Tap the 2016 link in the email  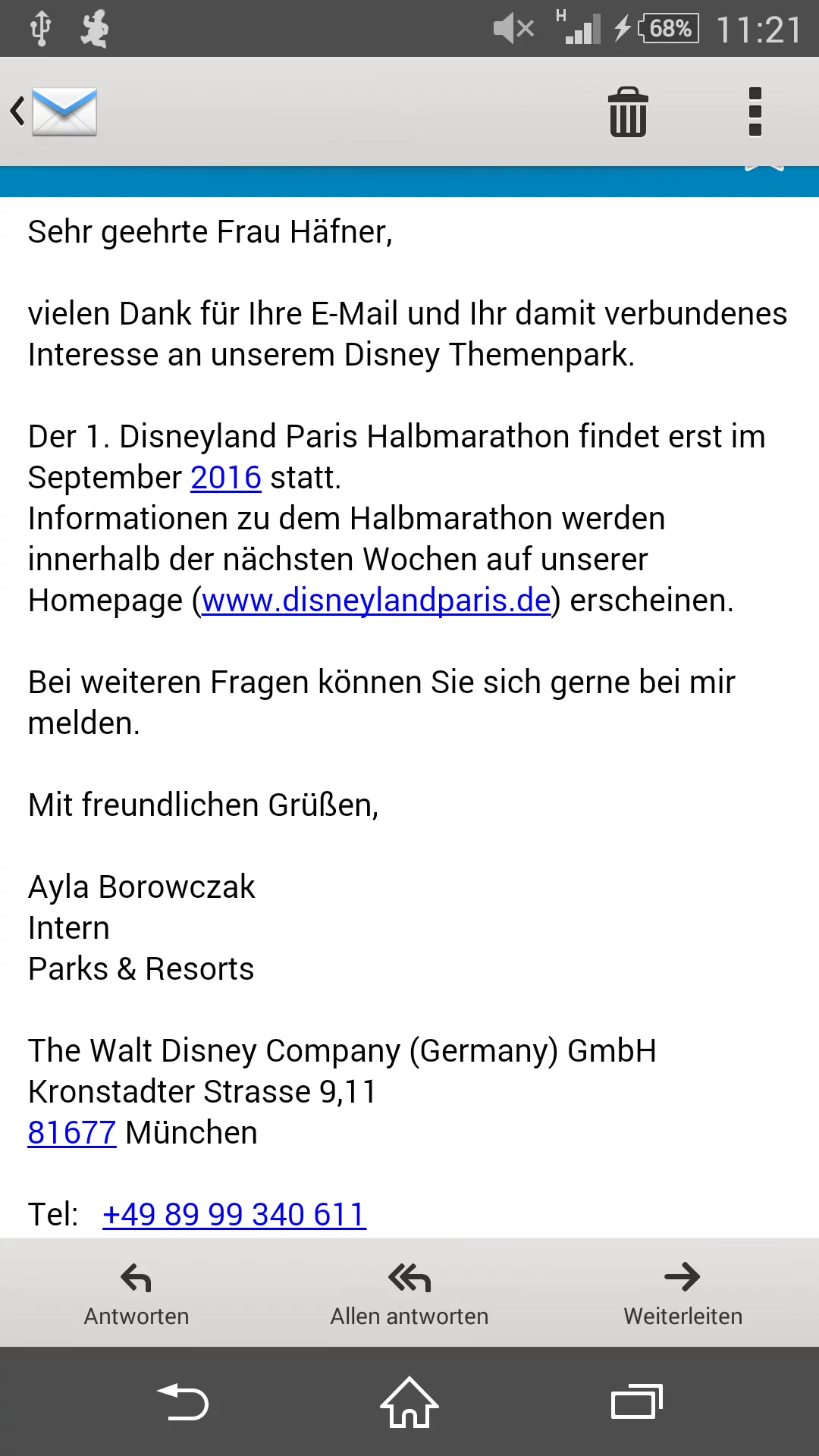(226, 478)
